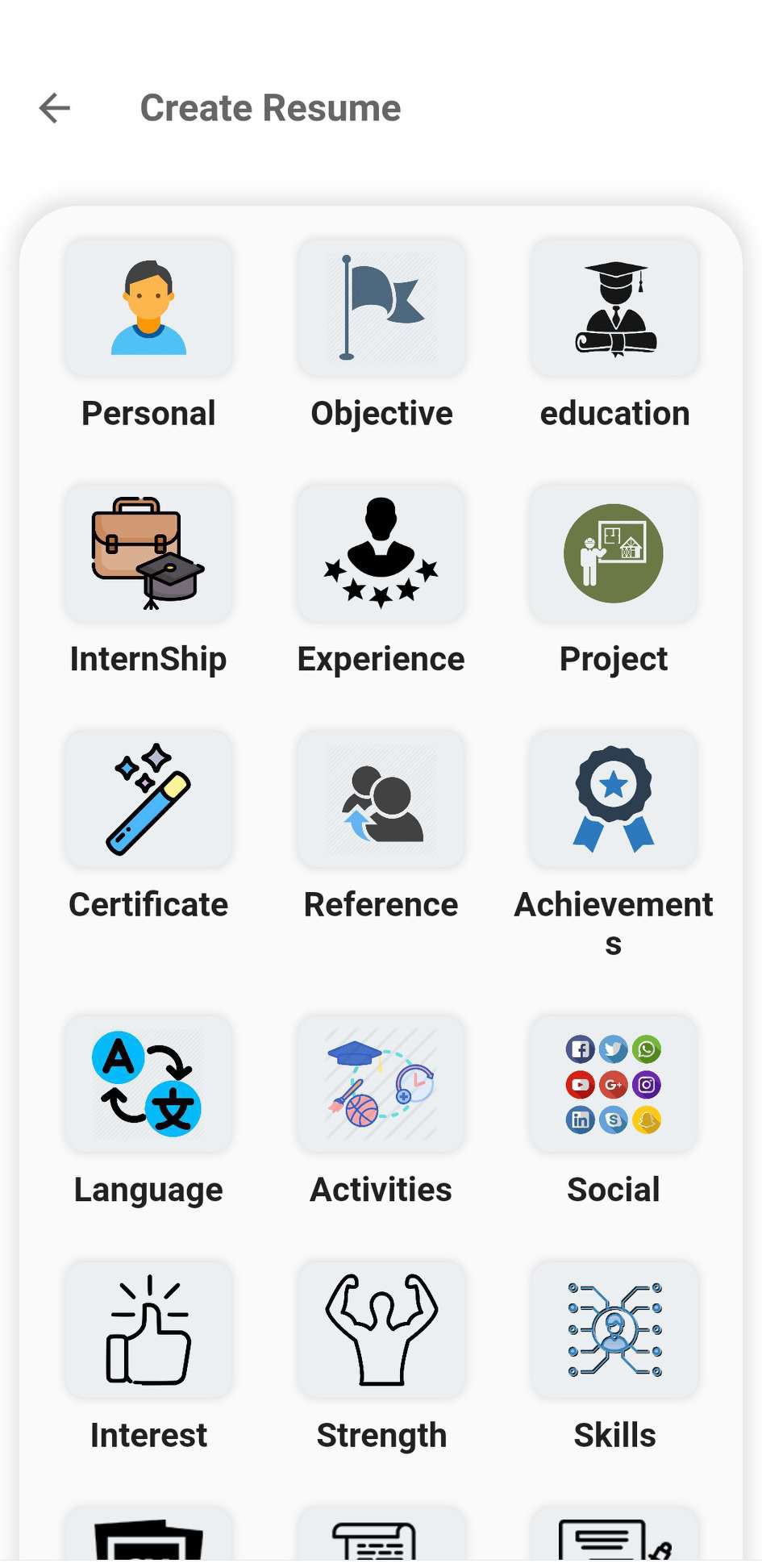
Task: Select the education section
Action: pos(614,309)
